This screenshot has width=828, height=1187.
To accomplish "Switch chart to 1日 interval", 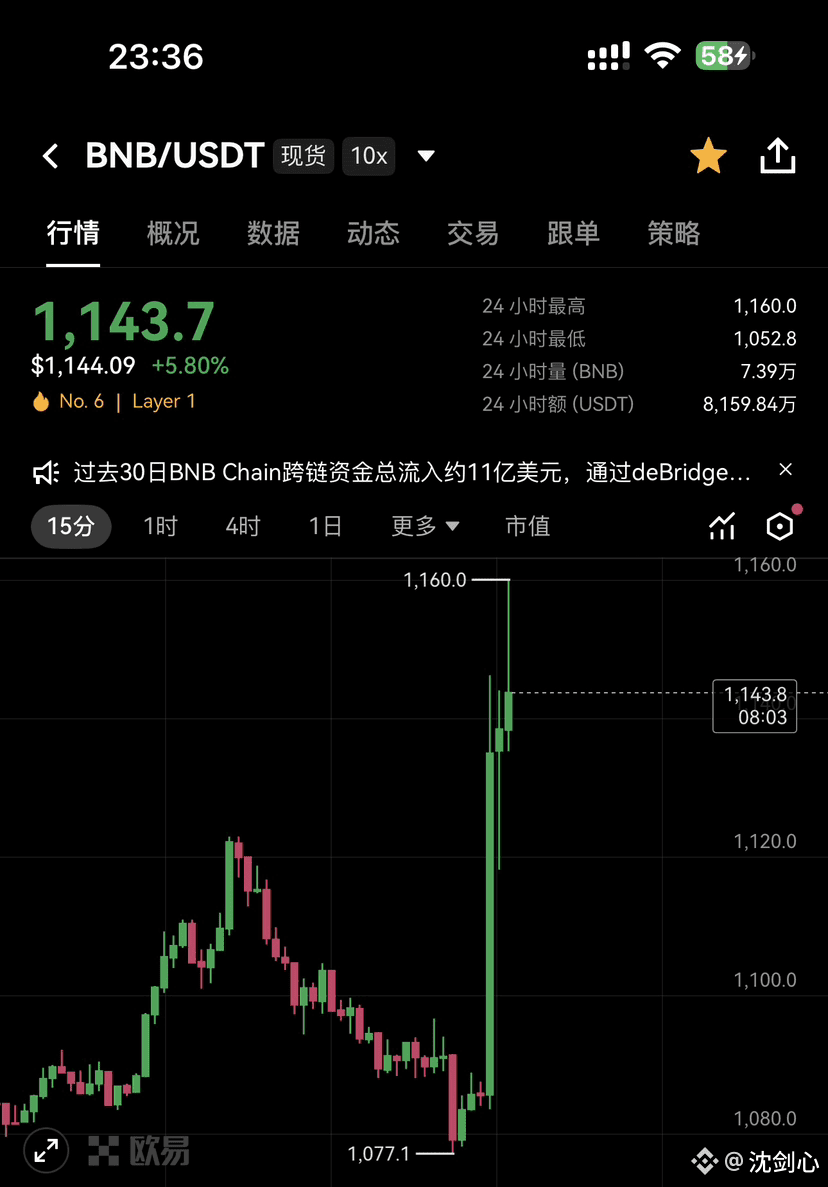I will (x=325, y=526).
